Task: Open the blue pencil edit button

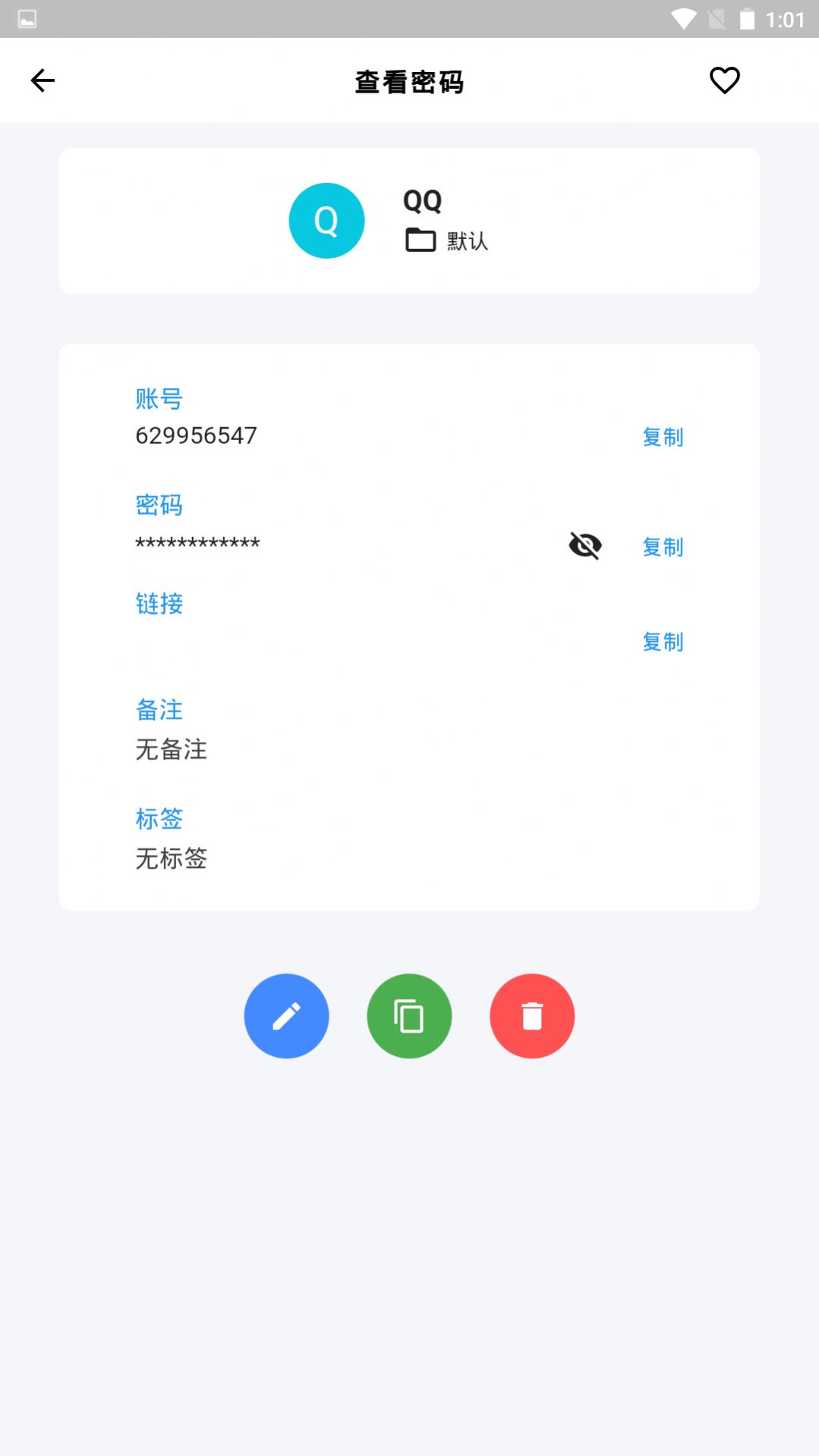Action: point(286,1016)
